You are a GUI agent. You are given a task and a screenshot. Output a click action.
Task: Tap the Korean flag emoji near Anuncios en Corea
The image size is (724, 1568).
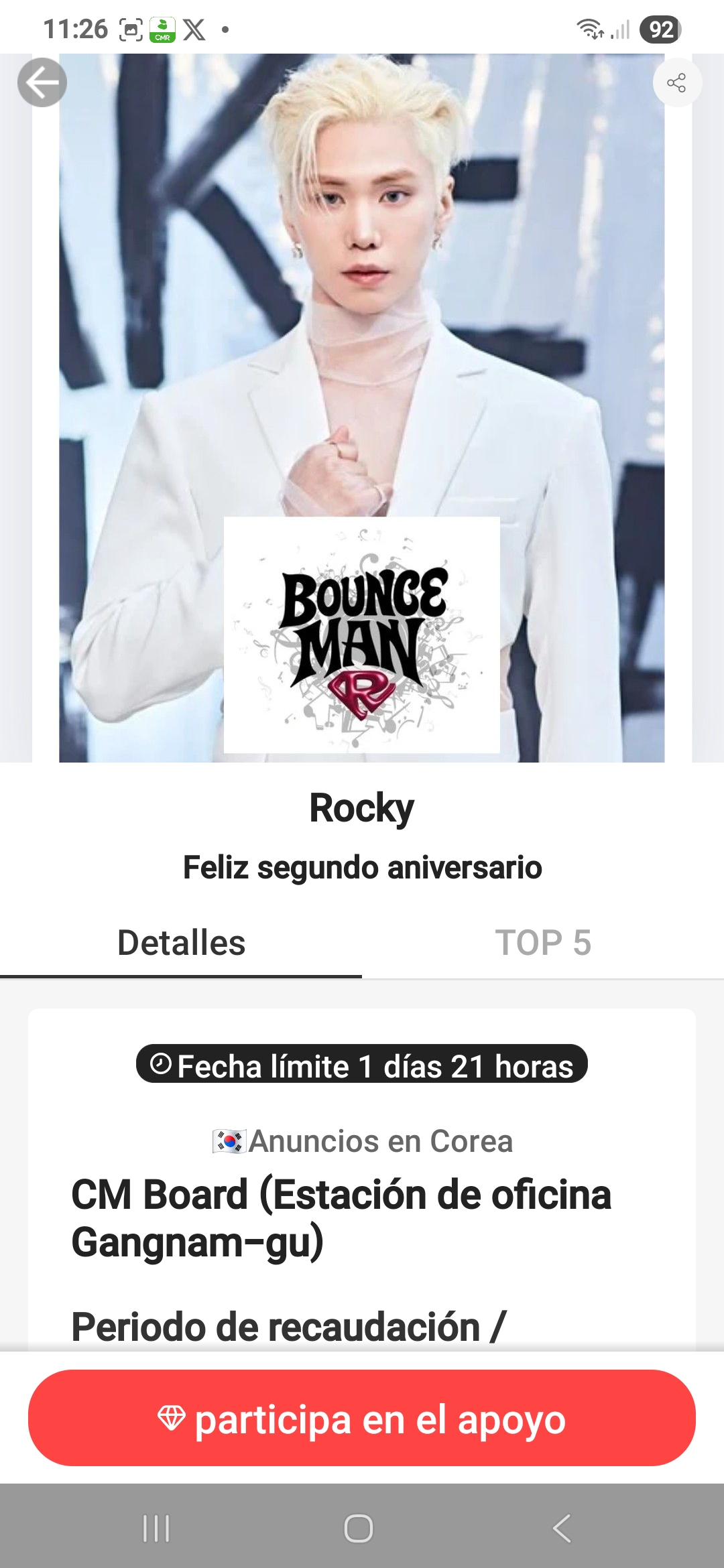point(231,1141)
